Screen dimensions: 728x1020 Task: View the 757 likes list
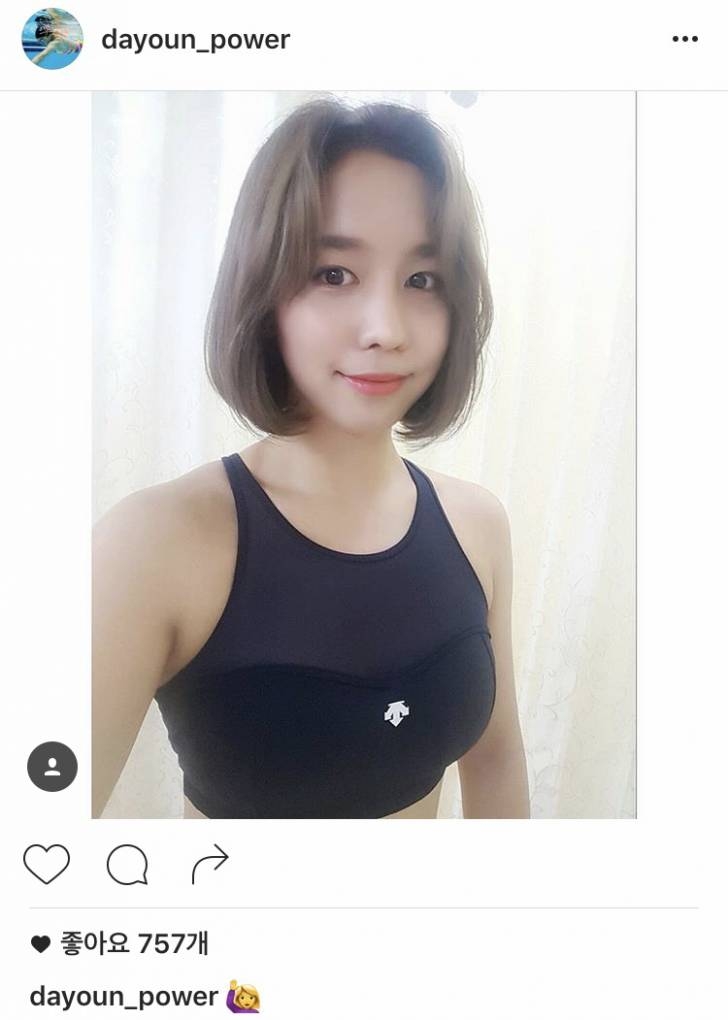(x=134, y=943)
